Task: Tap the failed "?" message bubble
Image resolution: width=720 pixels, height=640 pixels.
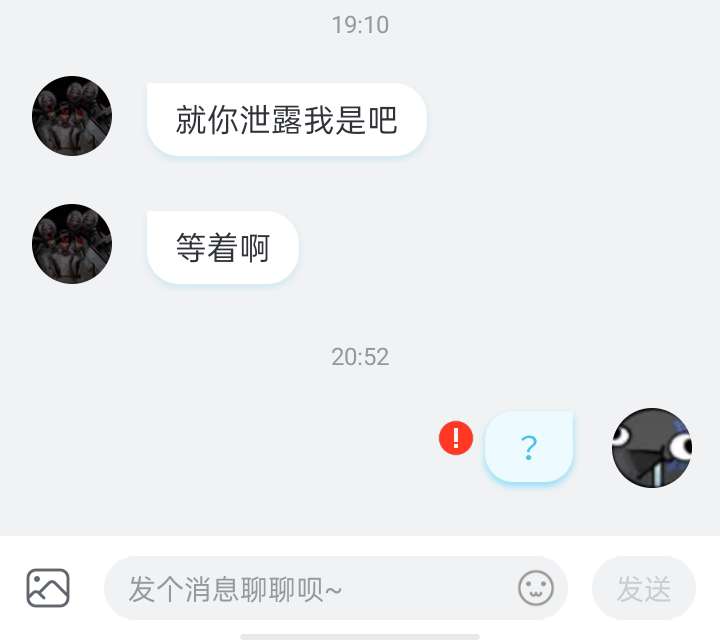Action: 529,448
